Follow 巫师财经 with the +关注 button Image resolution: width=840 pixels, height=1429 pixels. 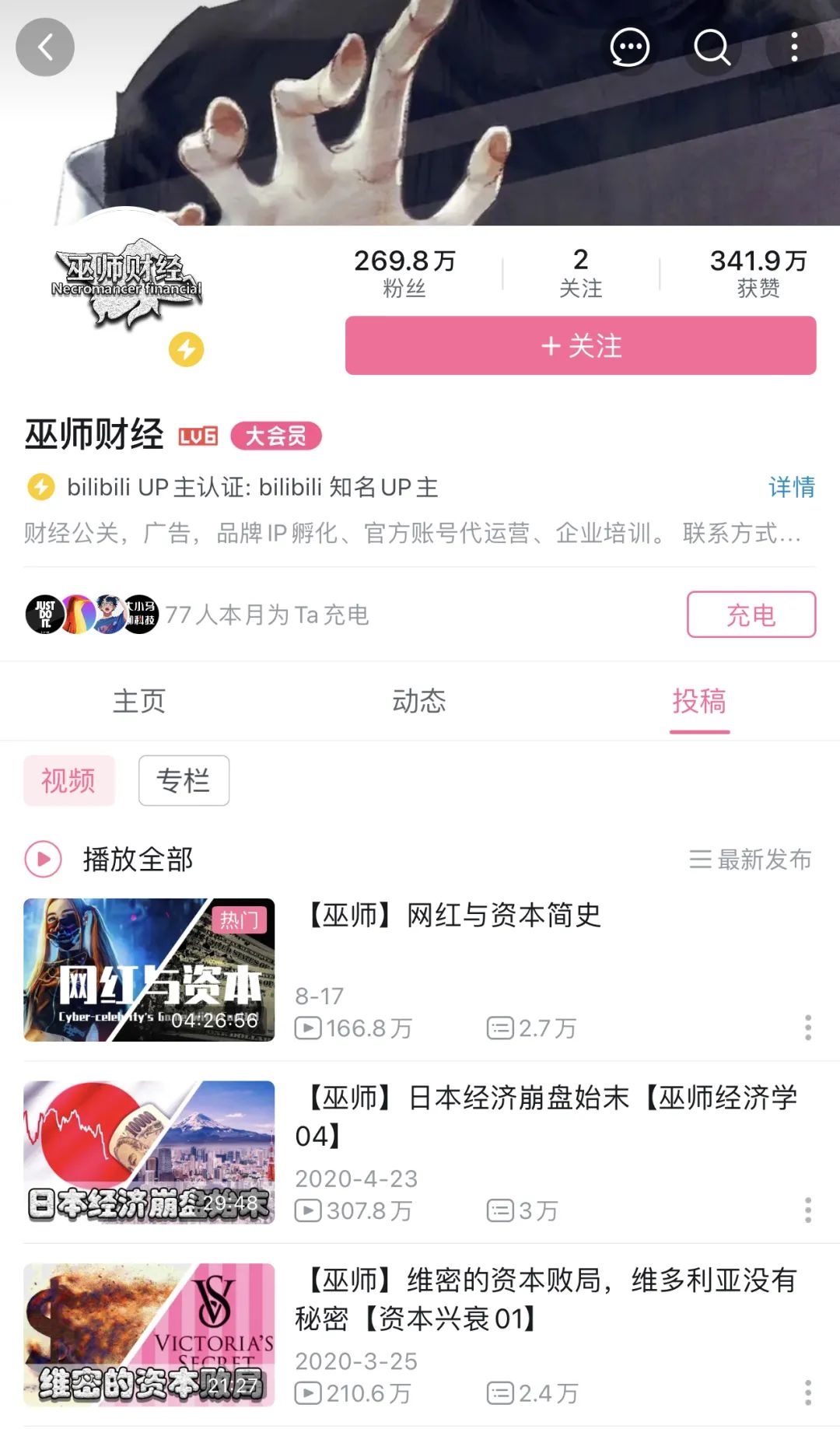580,345
